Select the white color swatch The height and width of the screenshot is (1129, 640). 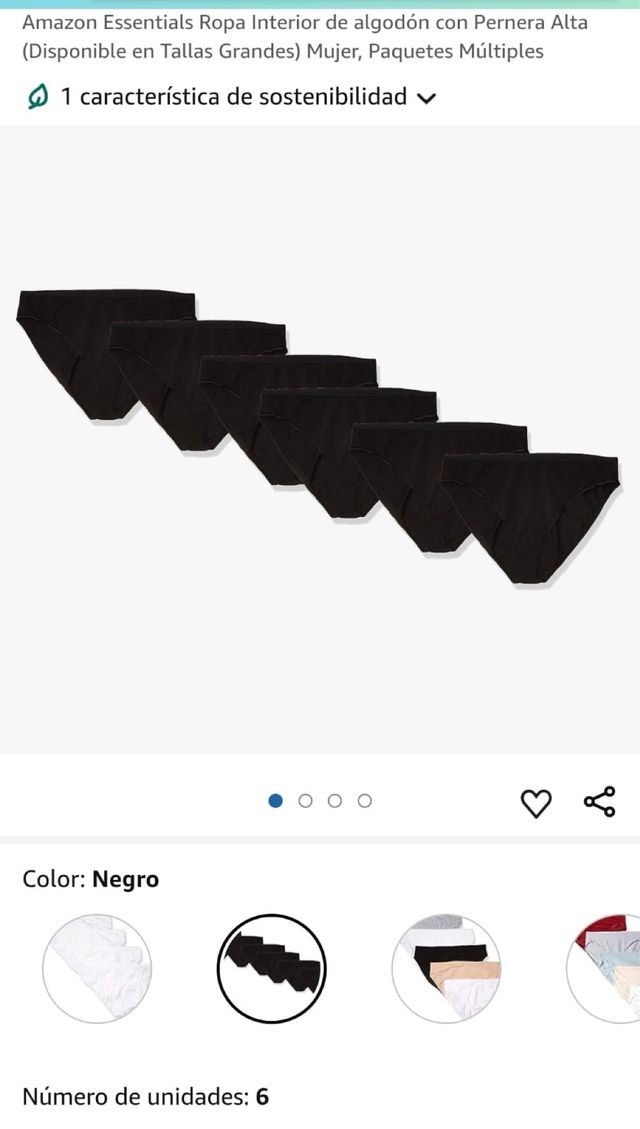[97, 968]
